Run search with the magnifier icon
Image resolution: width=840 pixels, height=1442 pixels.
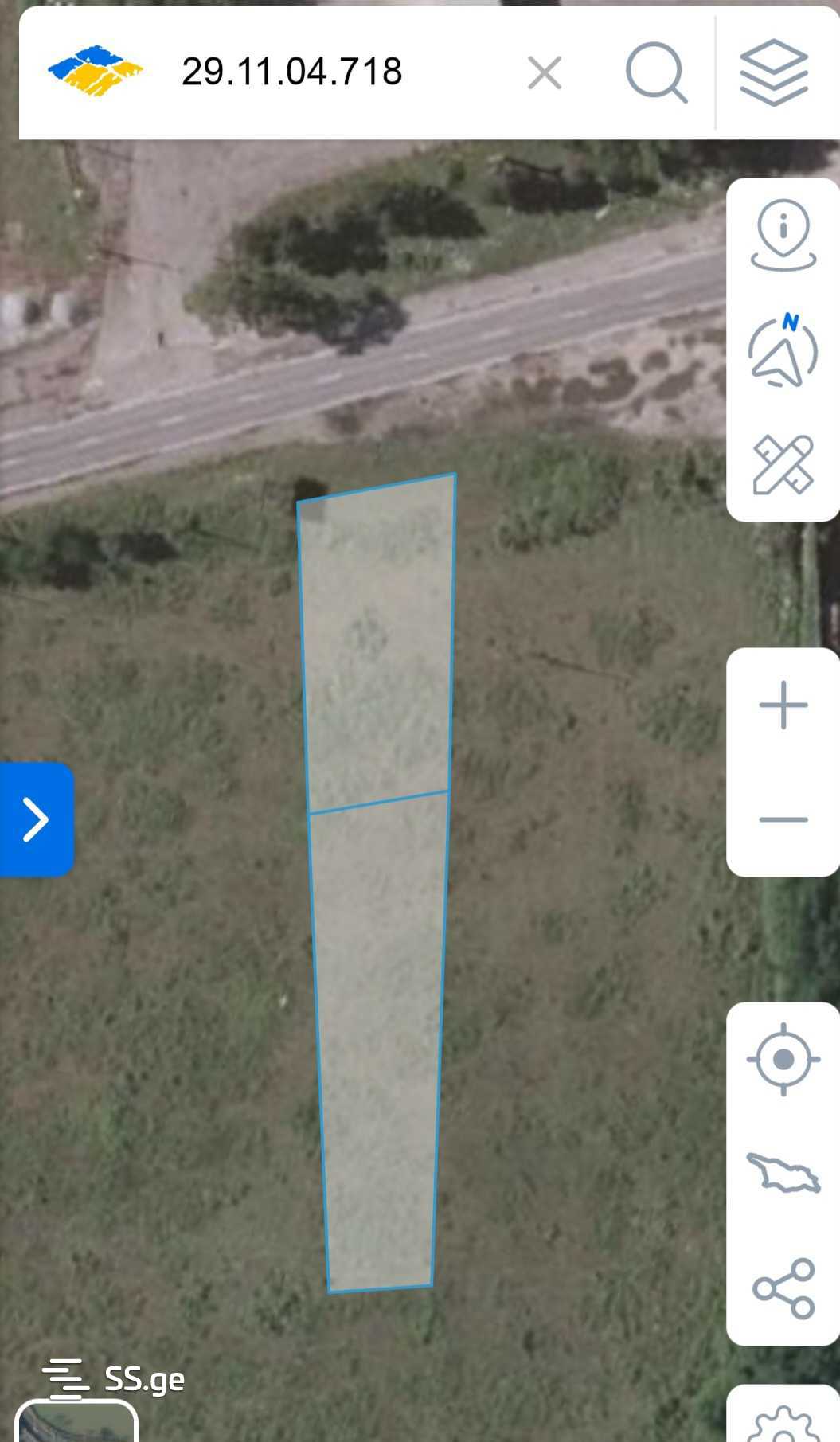click(x=656, y=73)
